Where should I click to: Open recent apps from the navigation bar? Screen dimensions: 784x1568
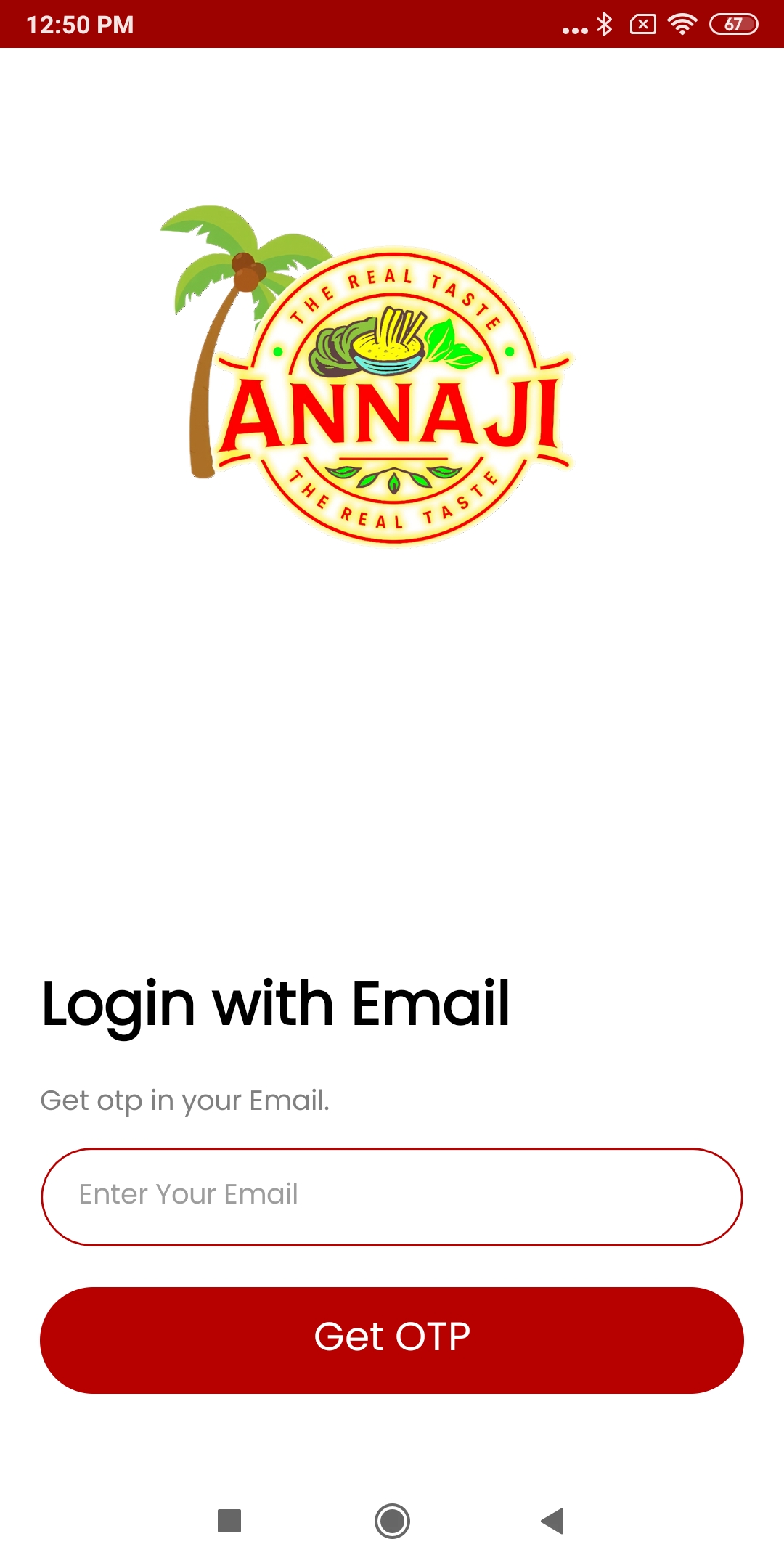(229, 1521)
